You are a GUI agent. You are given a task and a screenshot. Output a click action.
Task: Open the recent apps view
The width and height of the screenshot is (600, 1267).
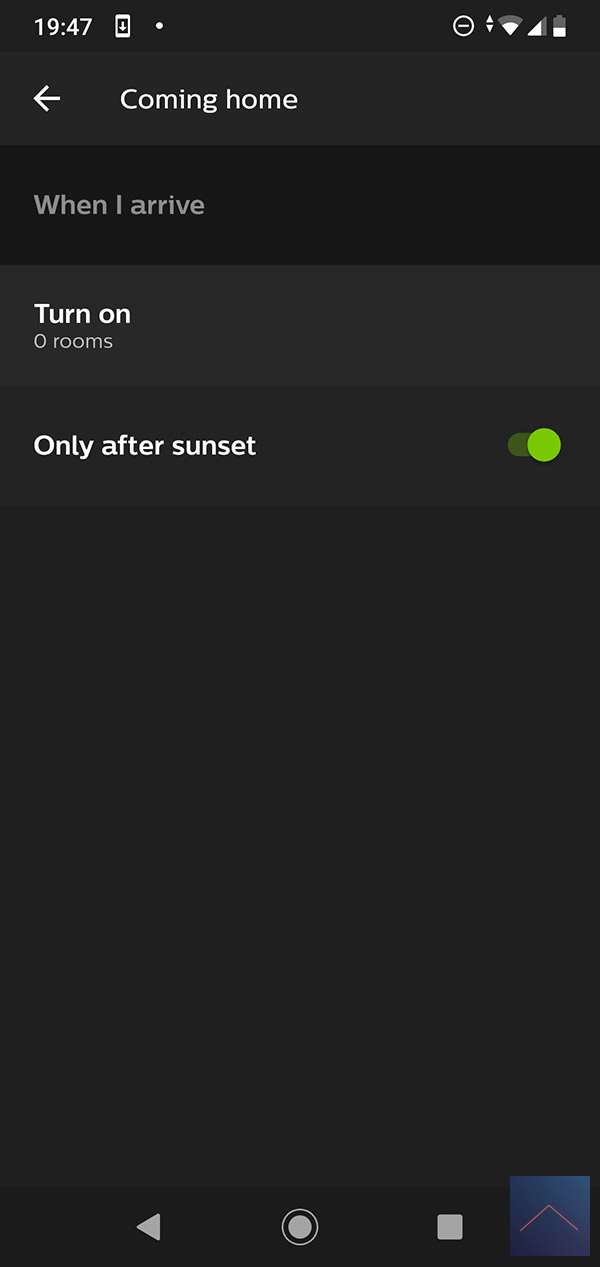450,1226
